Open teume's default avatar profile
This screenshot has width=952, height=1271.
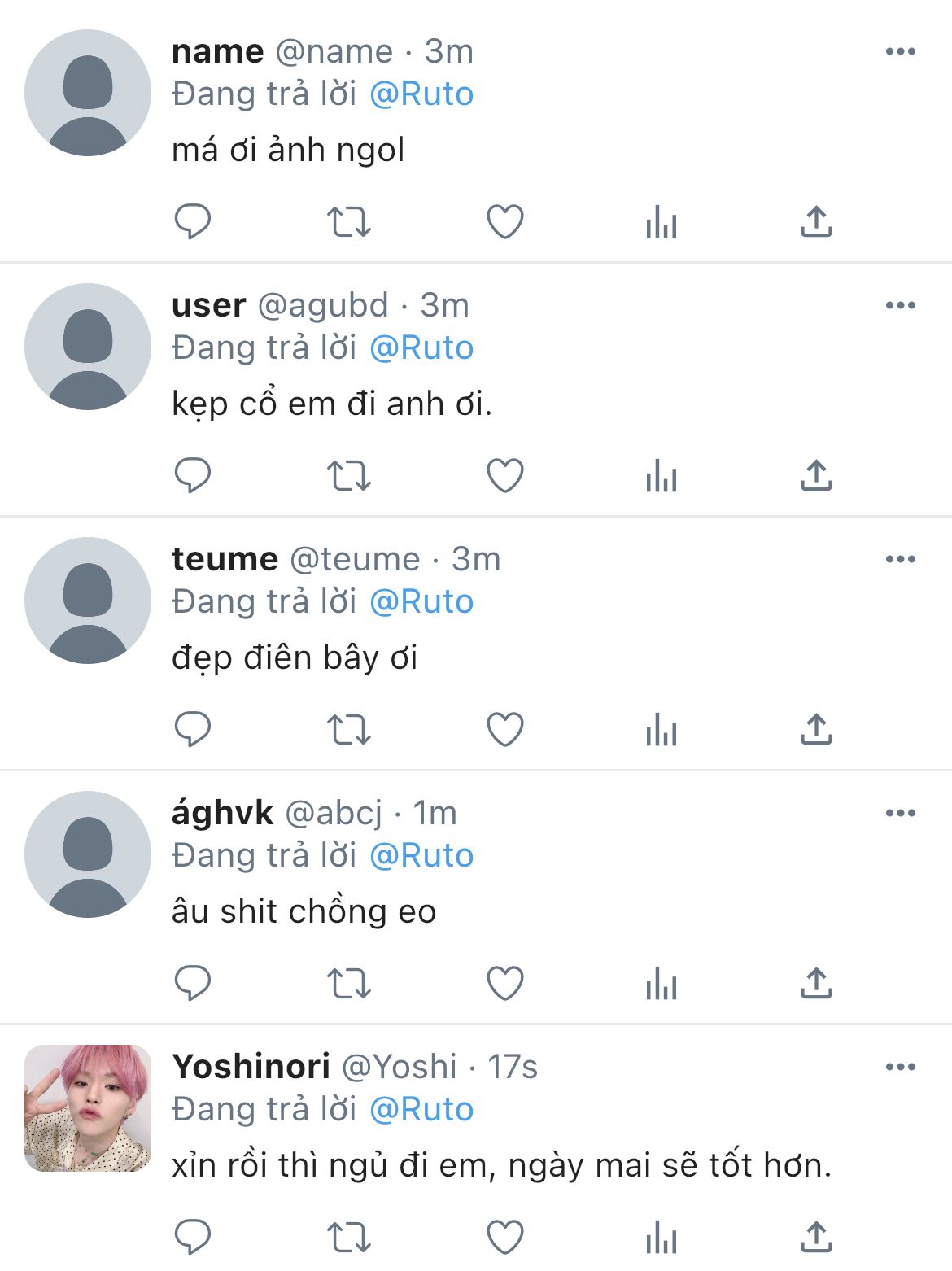coord(88,601)
